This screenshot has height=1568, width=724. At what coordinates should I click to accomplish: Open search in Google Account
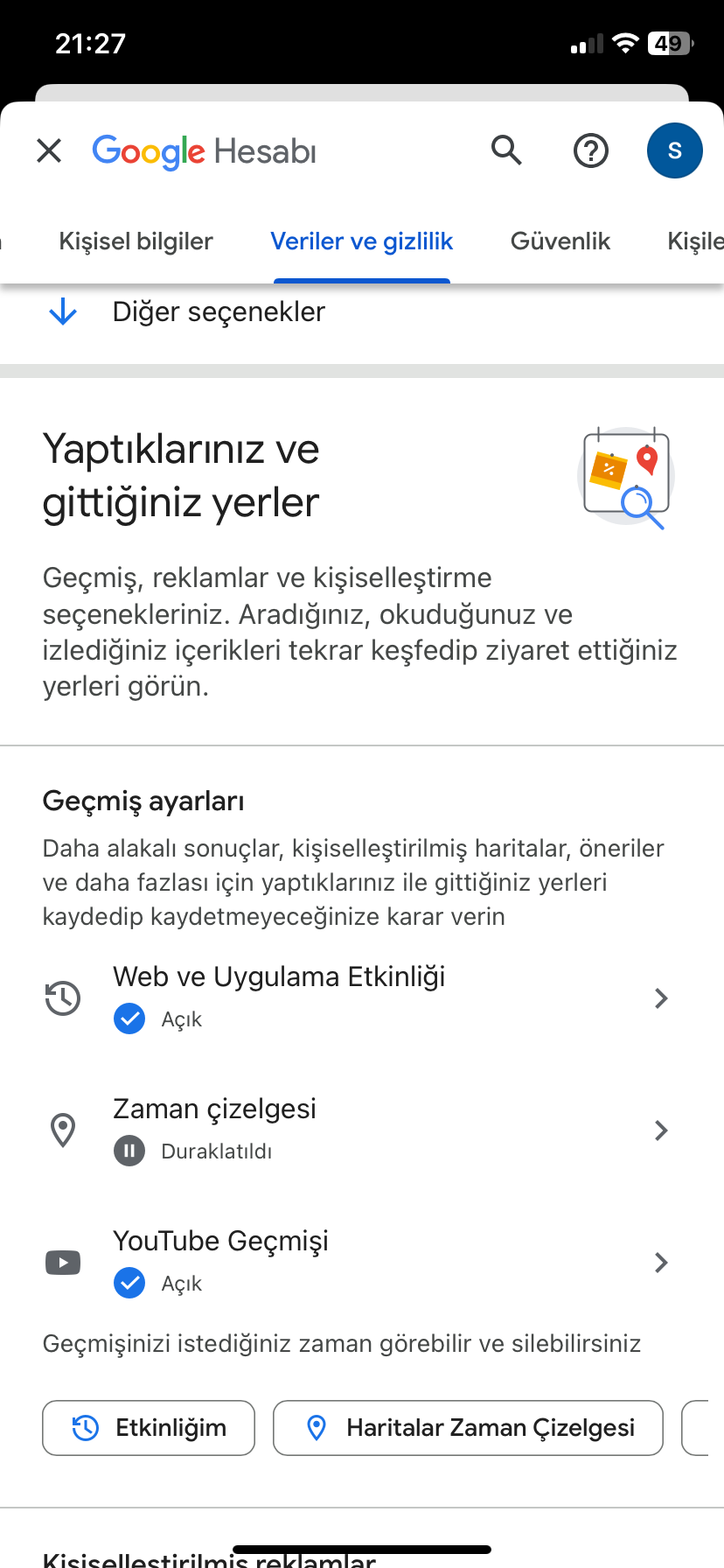pos(506,150)
